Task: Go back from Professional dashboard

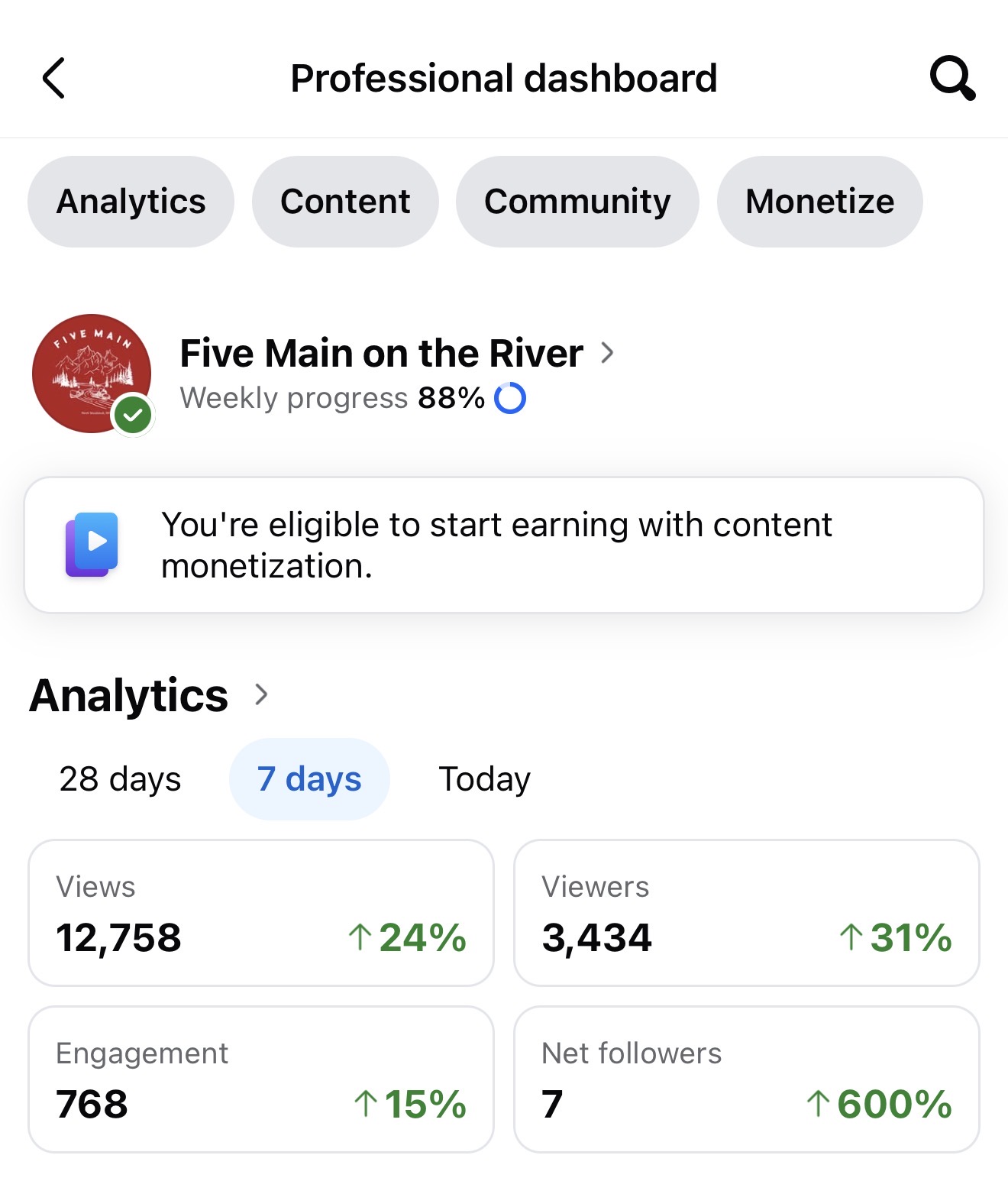Action: coord(53,78)
